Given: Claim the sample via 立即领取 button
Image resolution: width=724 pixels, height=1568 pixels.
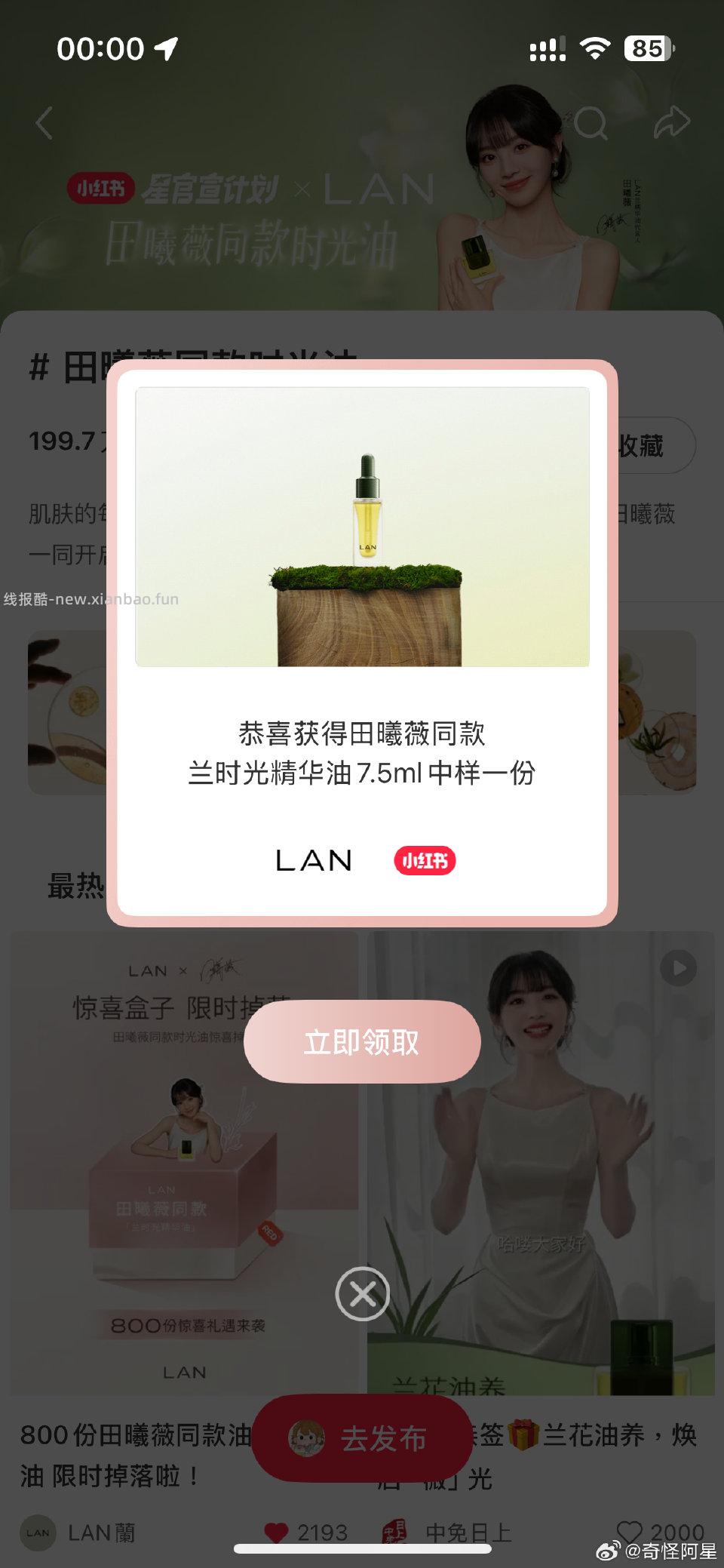Looking at the screenshot, I should click(x=361, y=1041).
